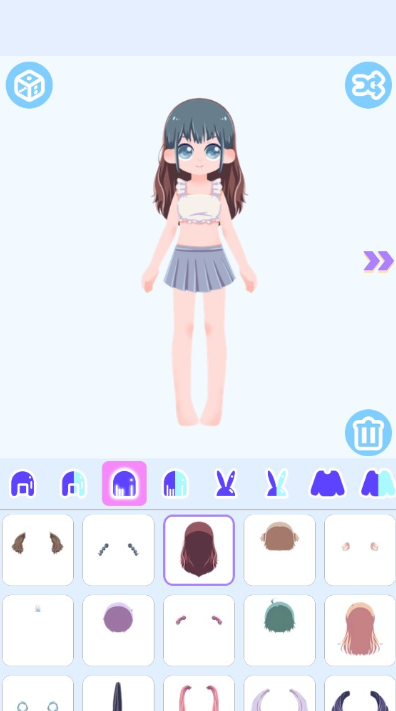Open the two-tone bunny ears tab
This screenshot has height=711, width=396.
point(277,484)
